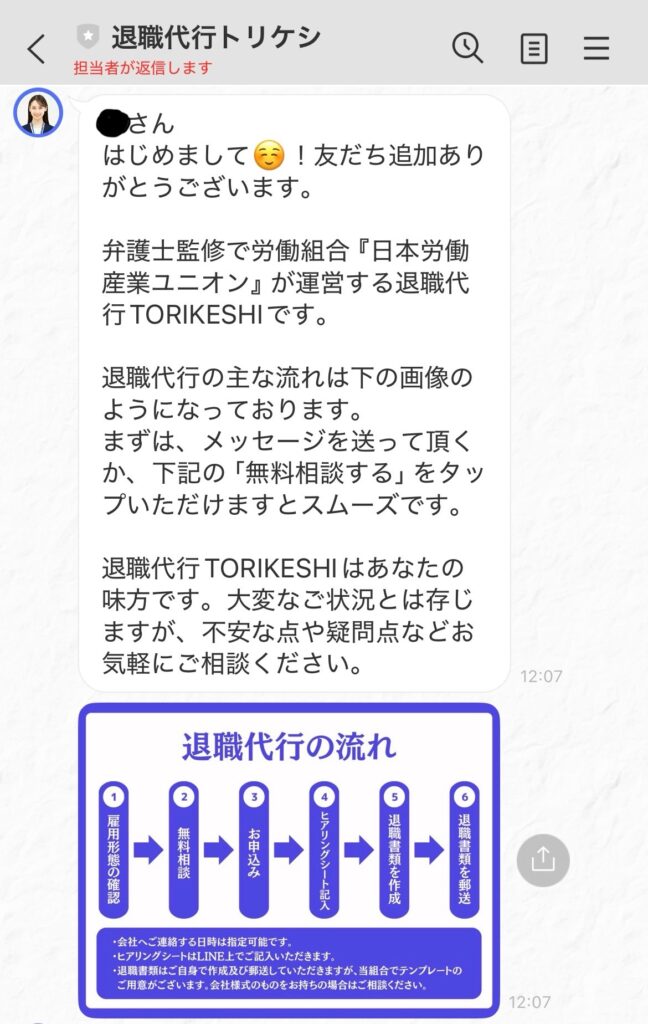Go back from the 退職代行トリケシ chat
Viewport: 648px width, 1024px height.
(x=36, y=48)
